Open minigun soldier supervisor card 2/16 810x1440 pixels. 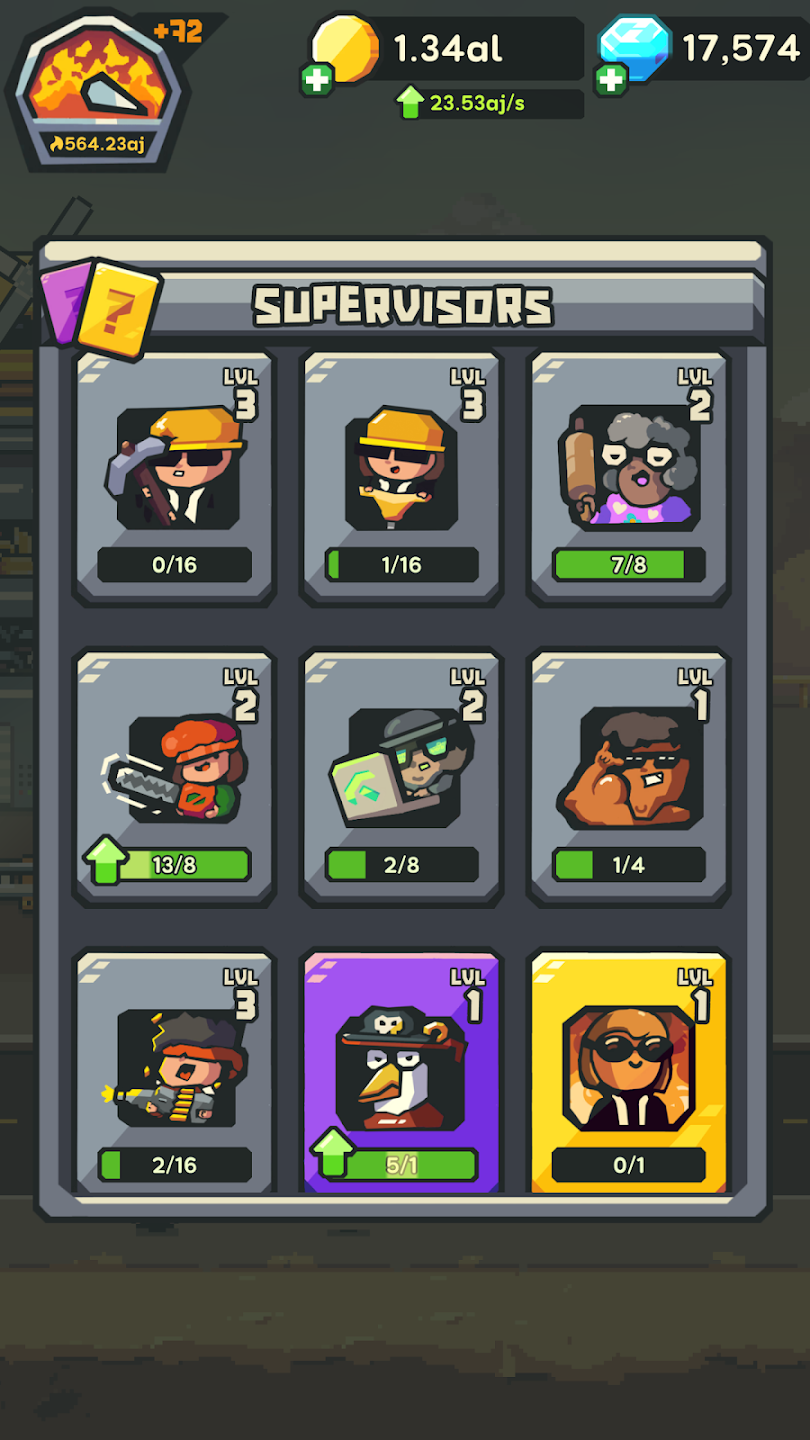(174, 1072)
